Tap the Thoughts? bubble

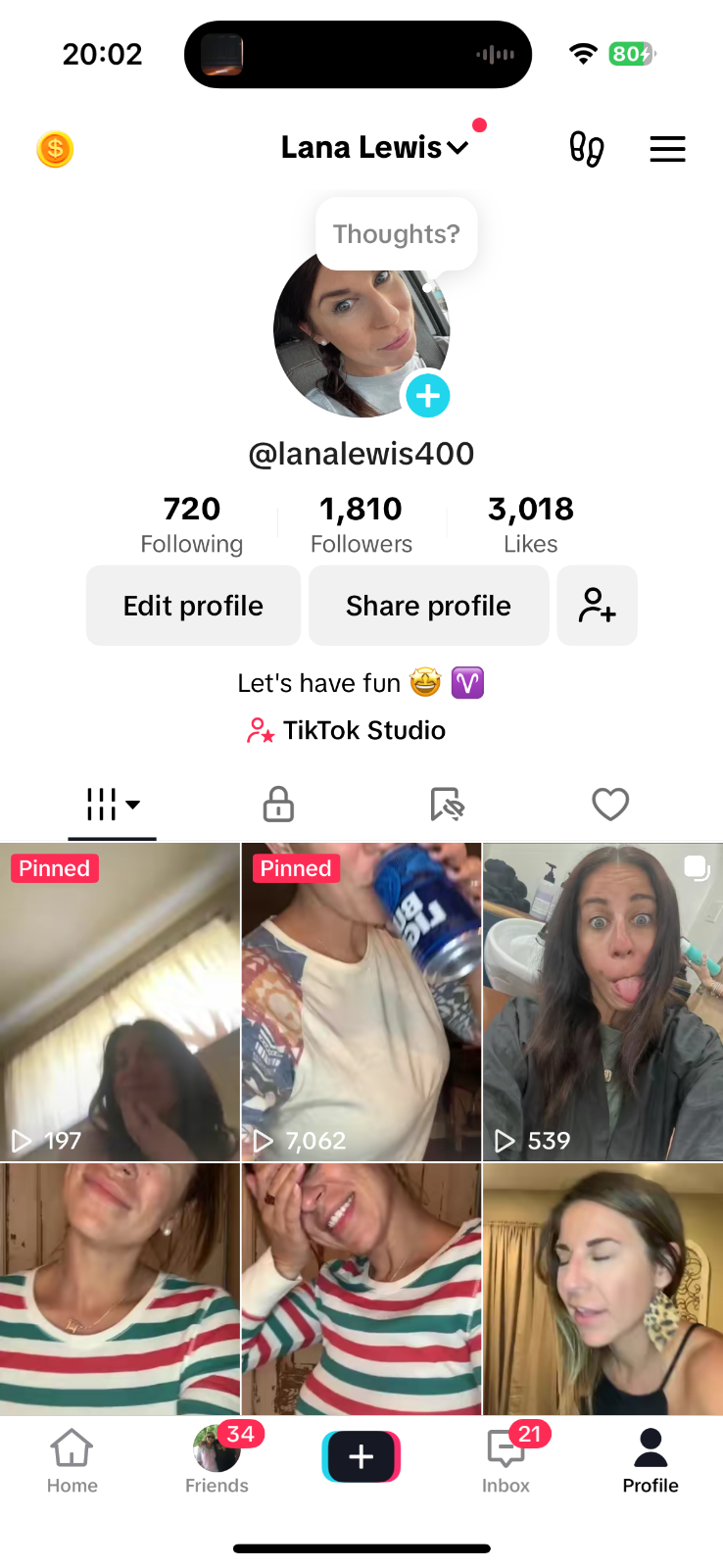coord(396,234)
